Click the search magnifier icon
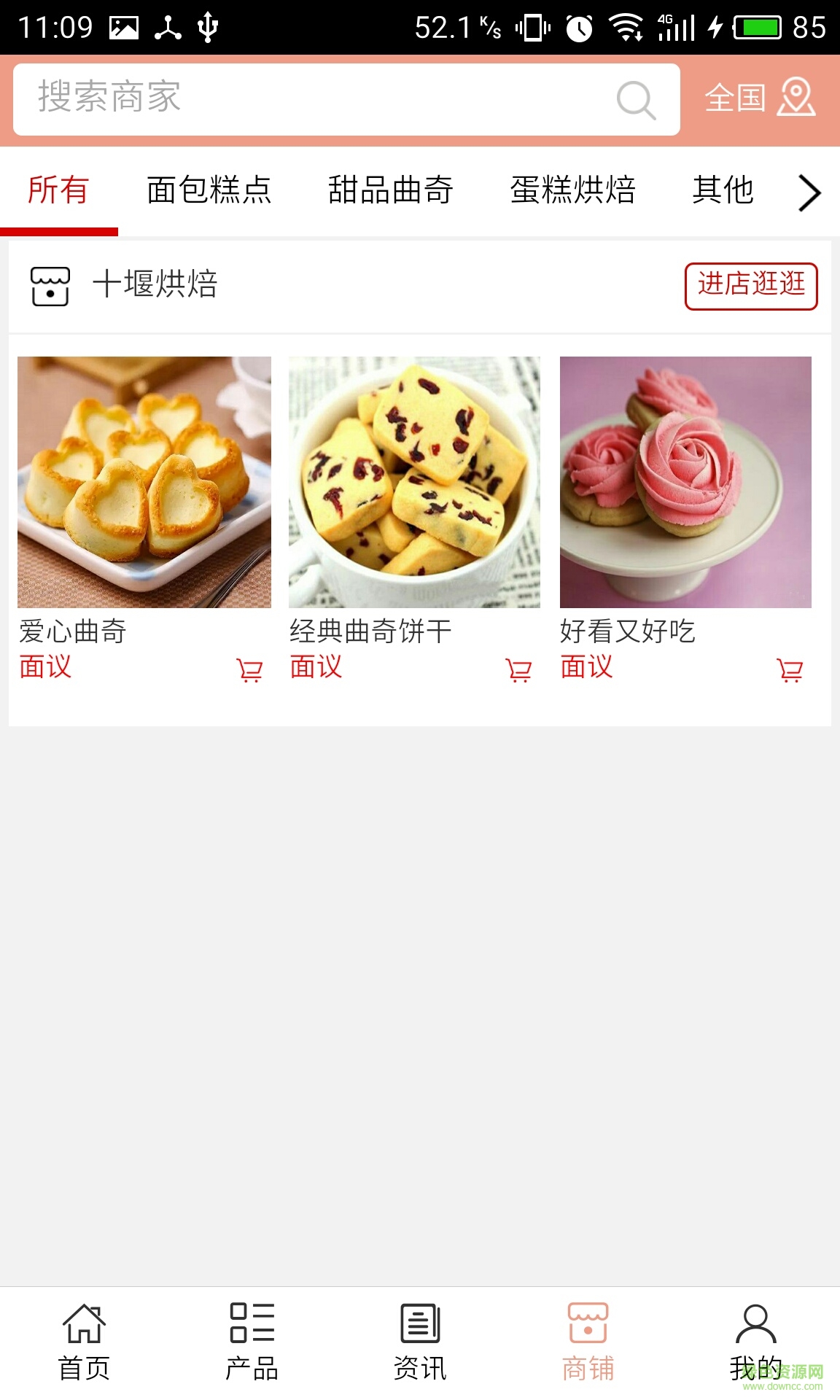840x1400 pixels. (634, 100)
